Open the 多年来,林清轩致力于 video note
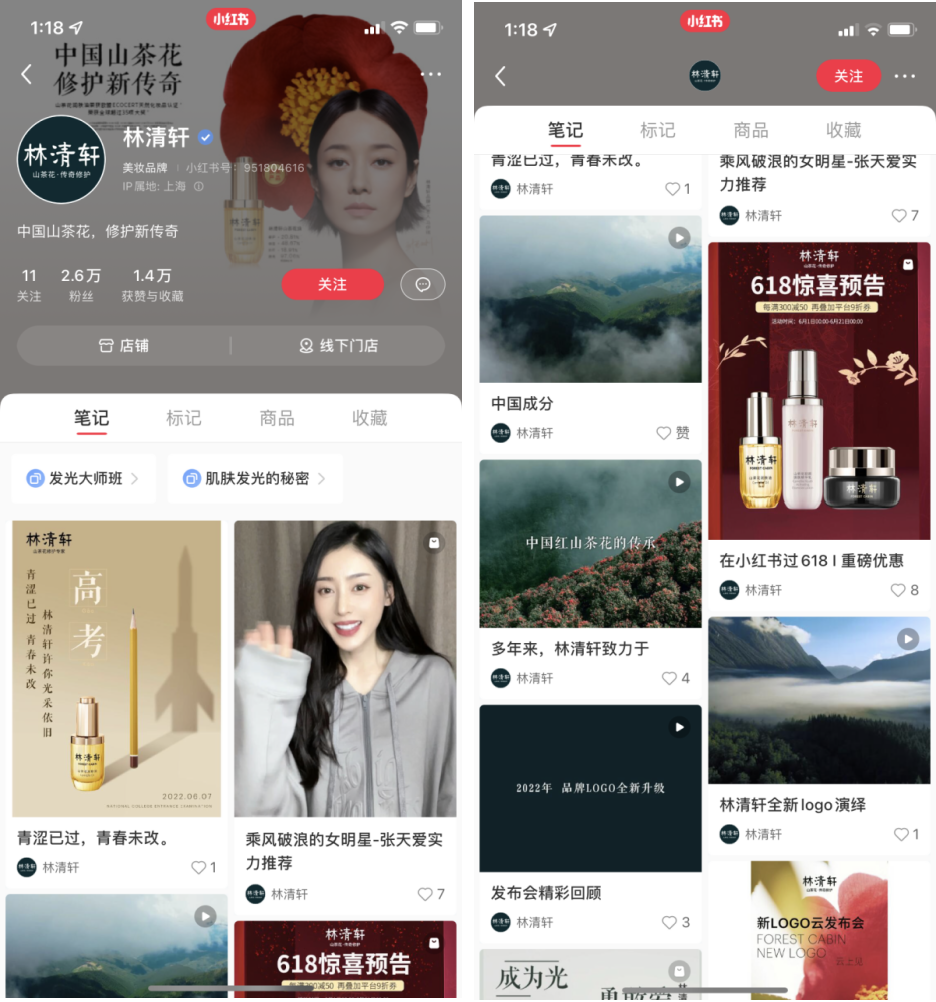936x1002 pixels. (590, 543)
